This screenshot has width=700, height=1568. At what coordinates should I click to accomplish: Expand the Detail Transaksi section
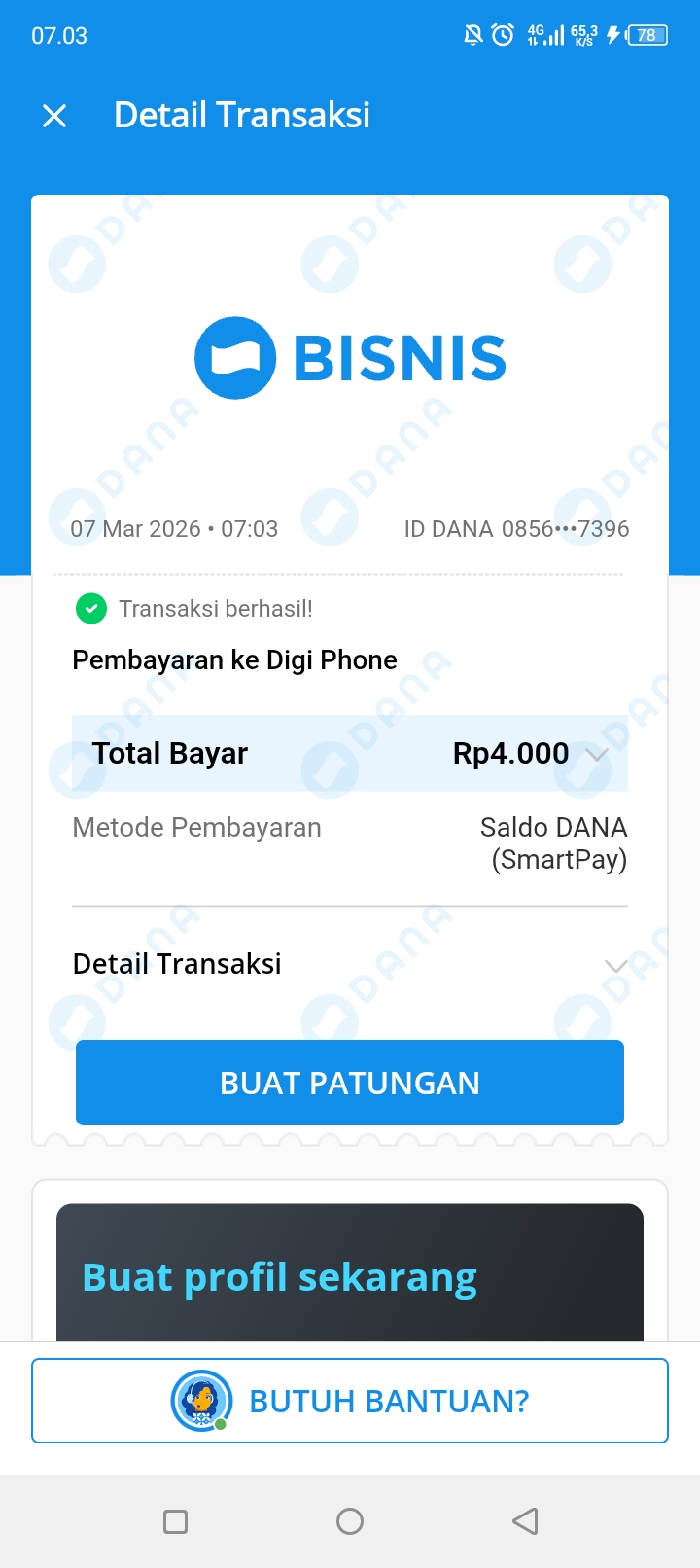[614, 965]
